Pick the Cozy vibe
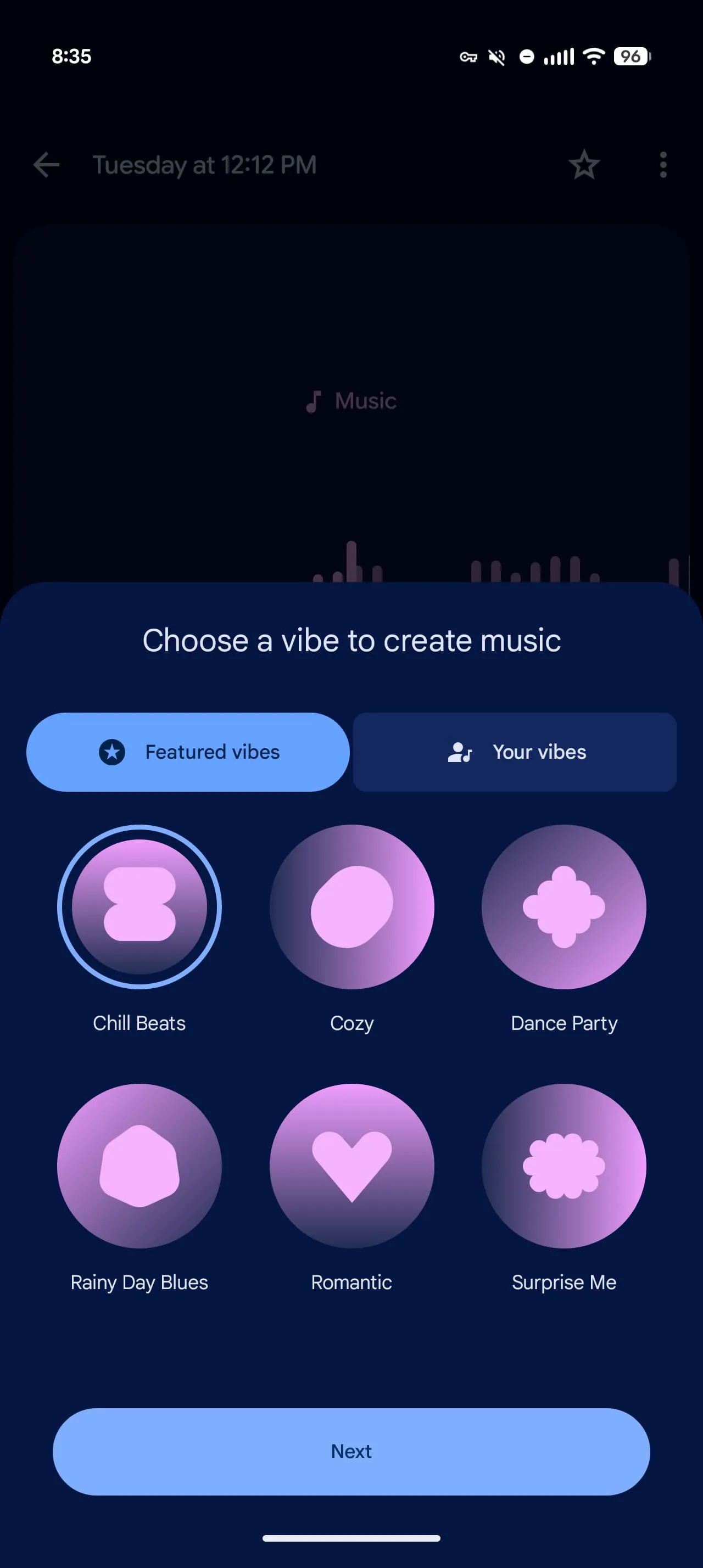 (352, 906)
